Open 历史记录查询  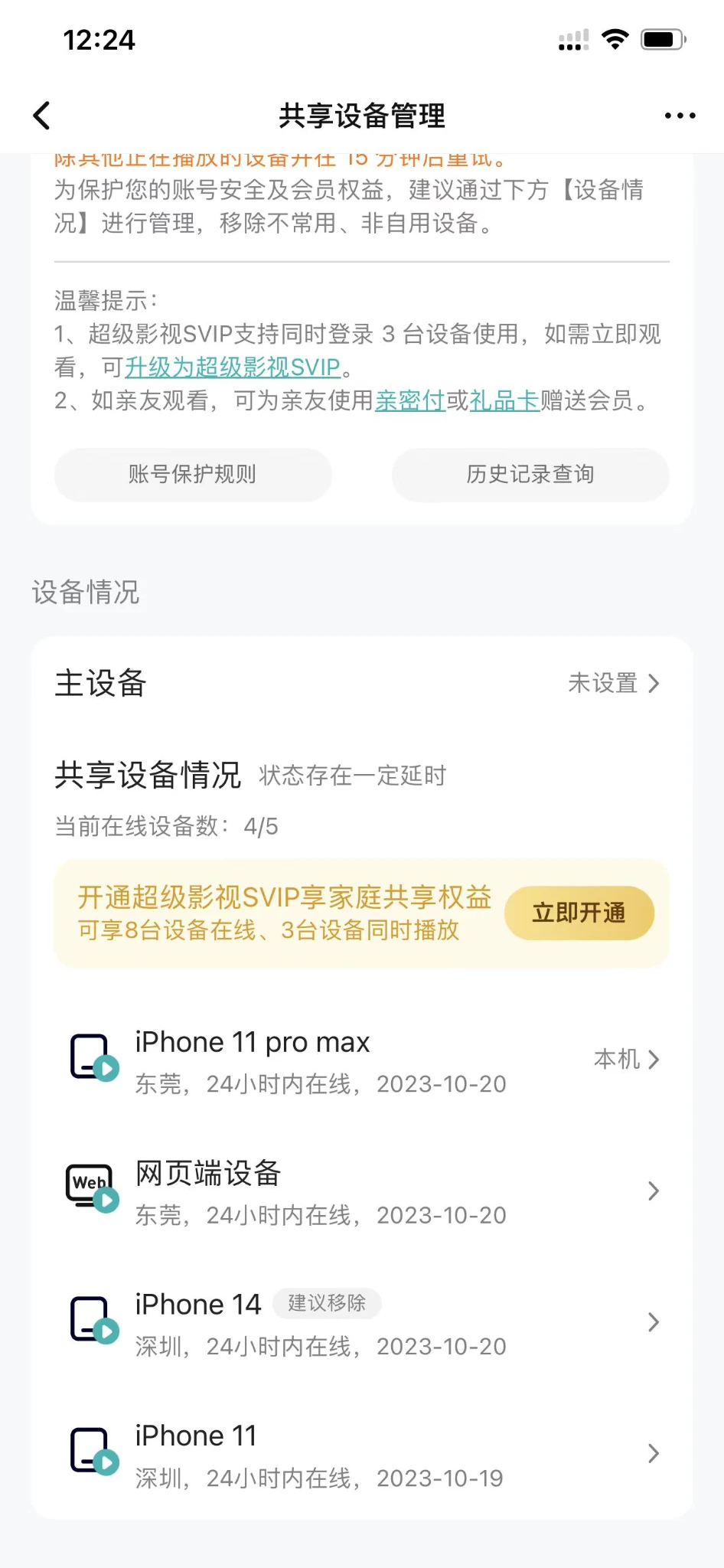pos(530,475)
